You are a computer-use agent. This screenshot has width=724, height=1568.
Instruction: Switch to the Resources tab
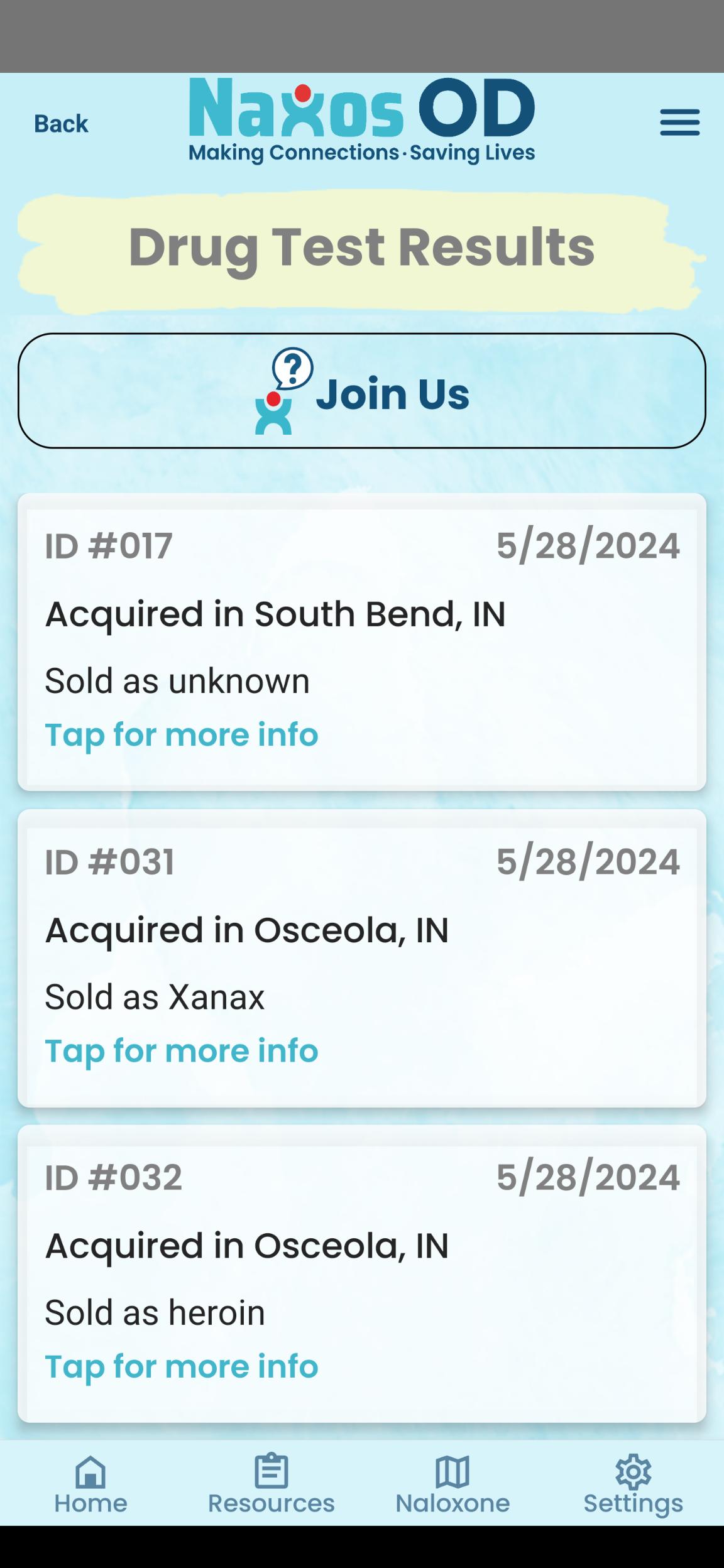pos(271,1484)
